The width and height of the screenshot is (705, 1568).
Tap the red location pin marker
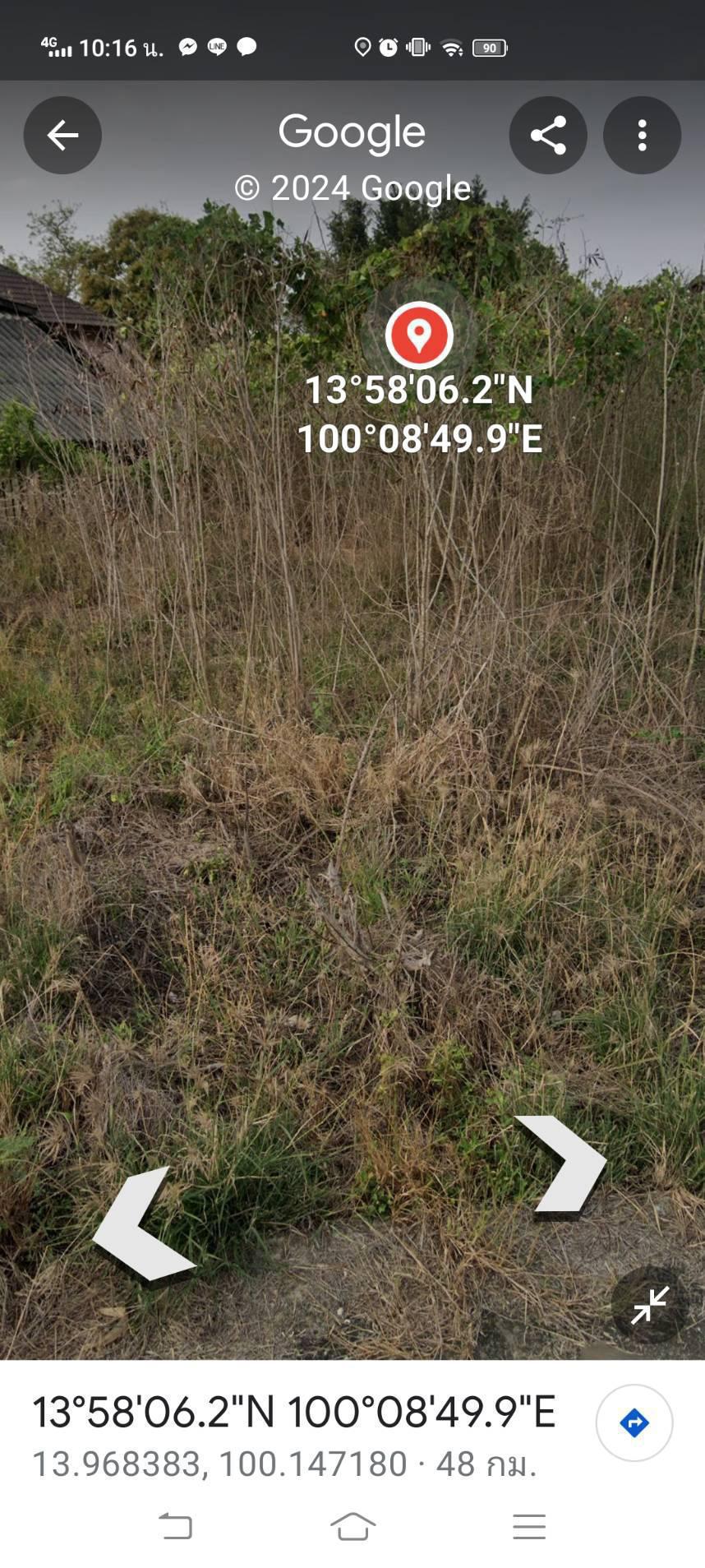(x=419, y=335)
